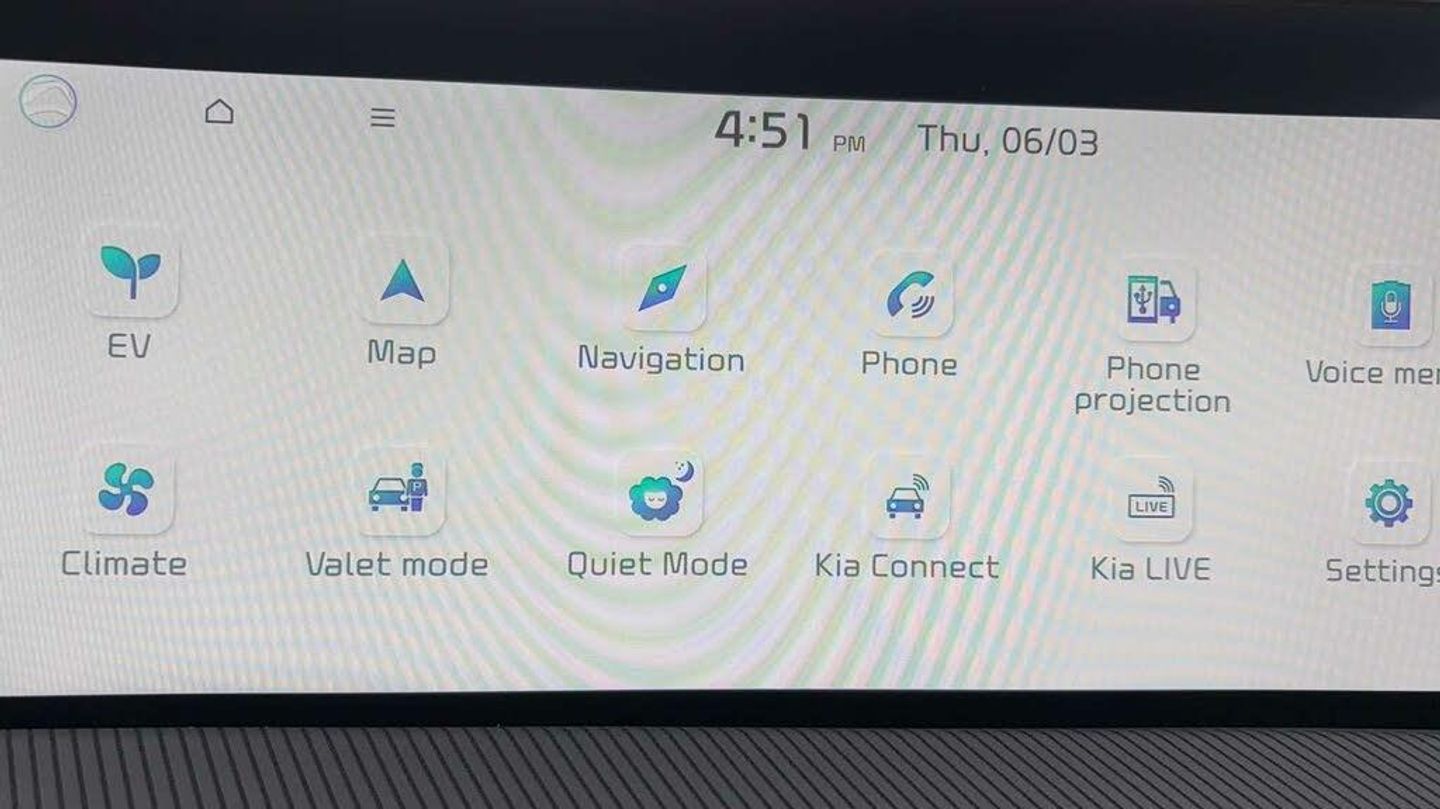Open Navigation
The height and width of the screenshot is (809, 1440).
pyautogui.click(x=661, y=288)
